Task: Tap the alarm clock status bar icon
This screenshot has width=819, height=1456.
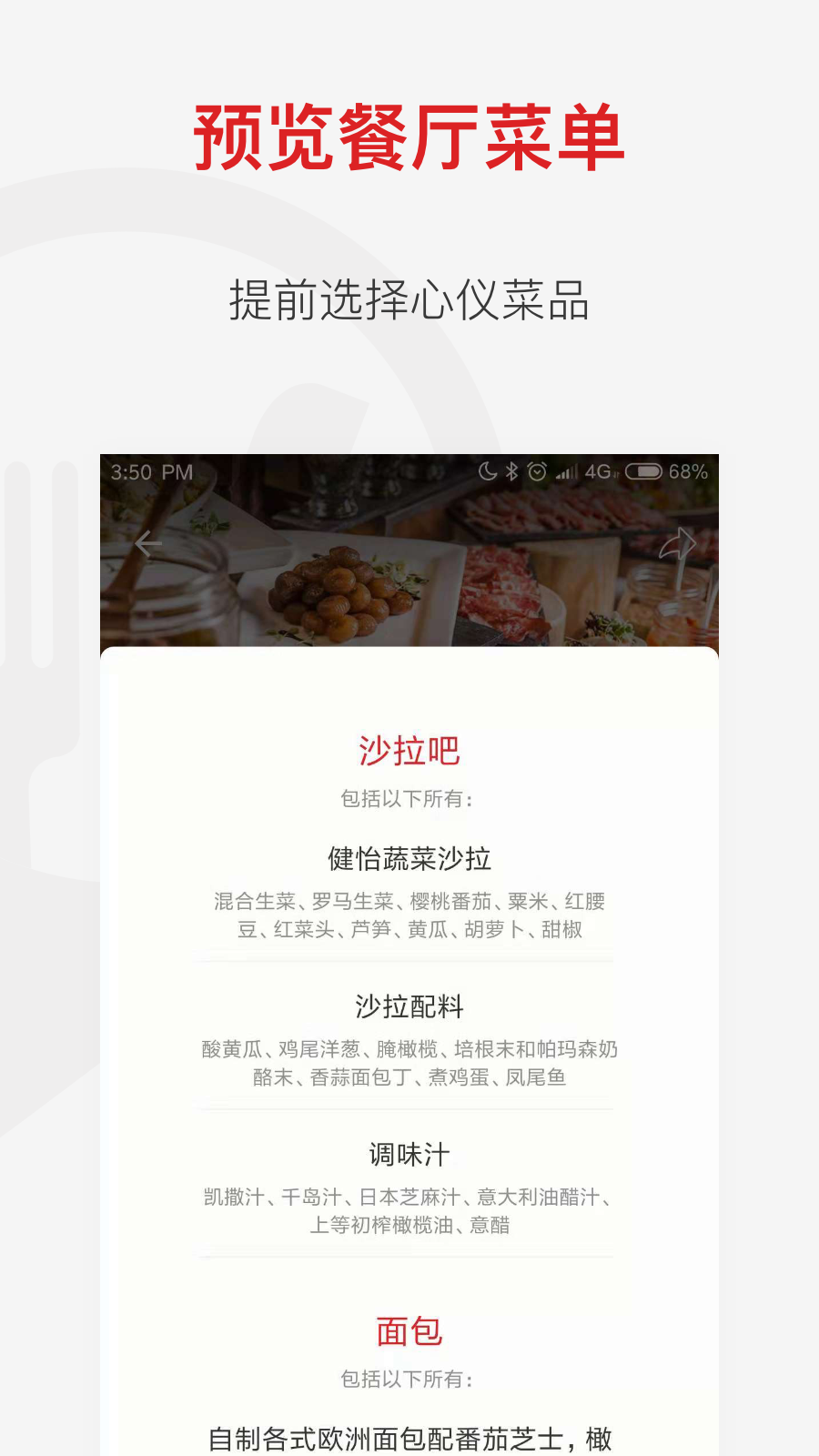Action: (x=537, y=471)
